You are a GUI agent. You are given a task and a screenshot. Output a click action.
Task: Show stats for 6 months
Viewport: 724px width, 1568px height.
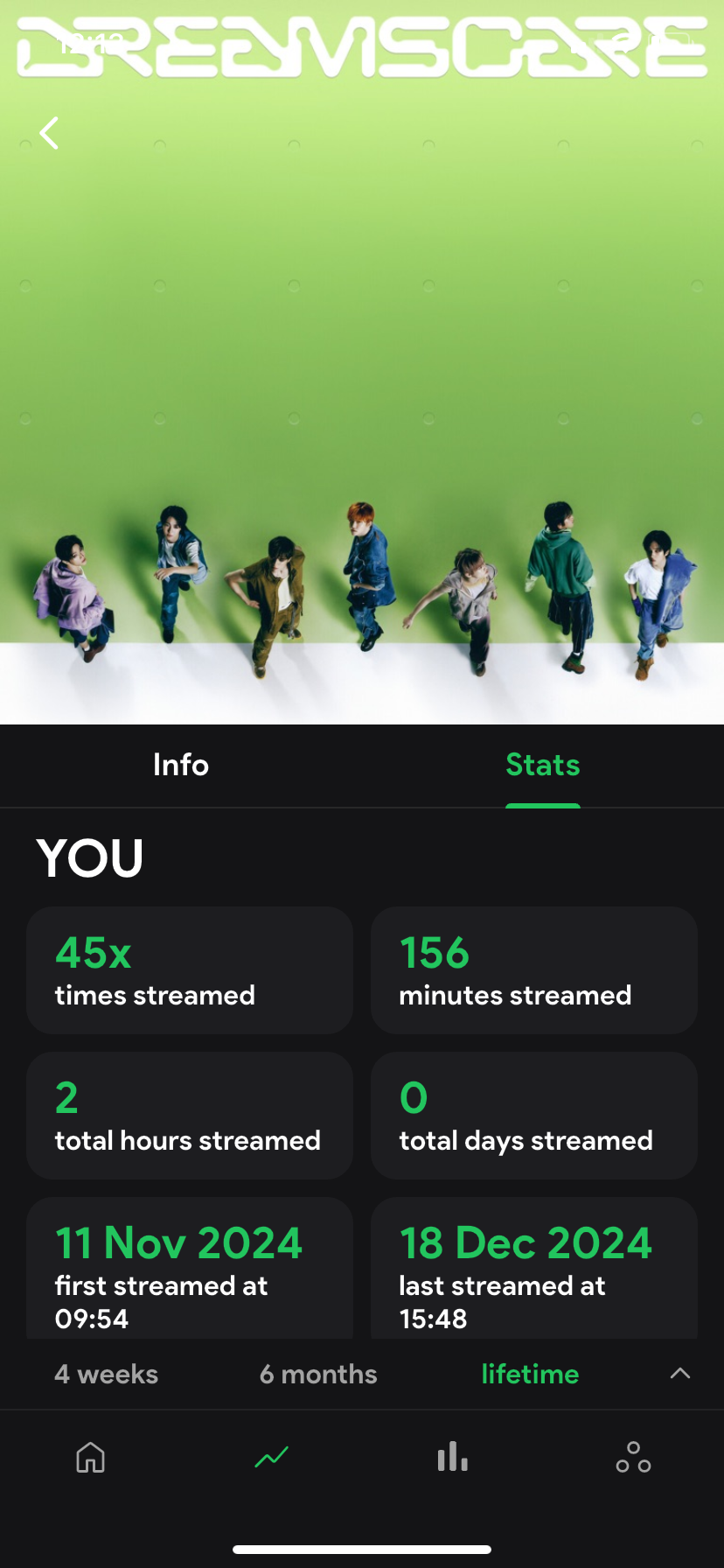tap(318, 1374)
